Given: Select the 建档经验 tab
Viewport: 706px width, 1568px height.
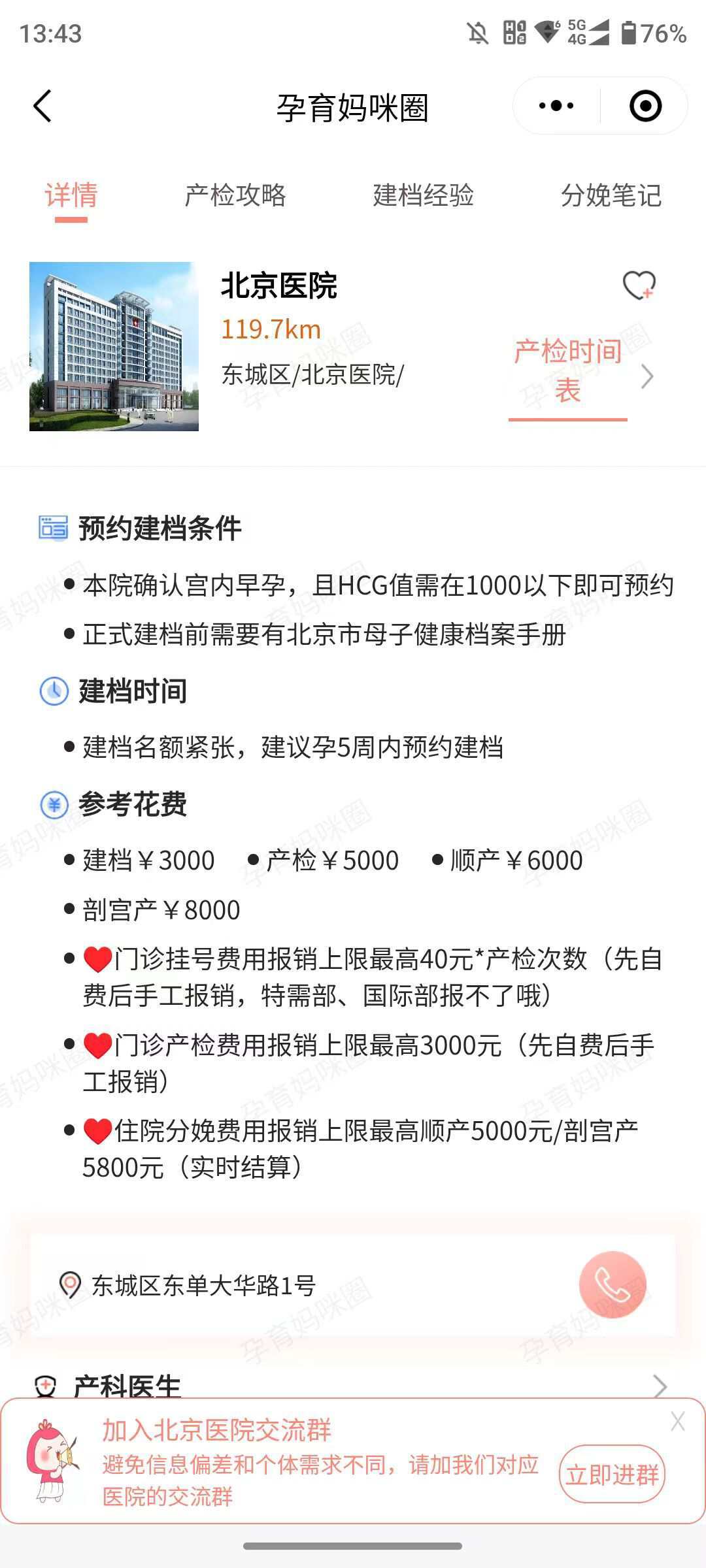Looking at the screenshot, I should coord(425,195).
